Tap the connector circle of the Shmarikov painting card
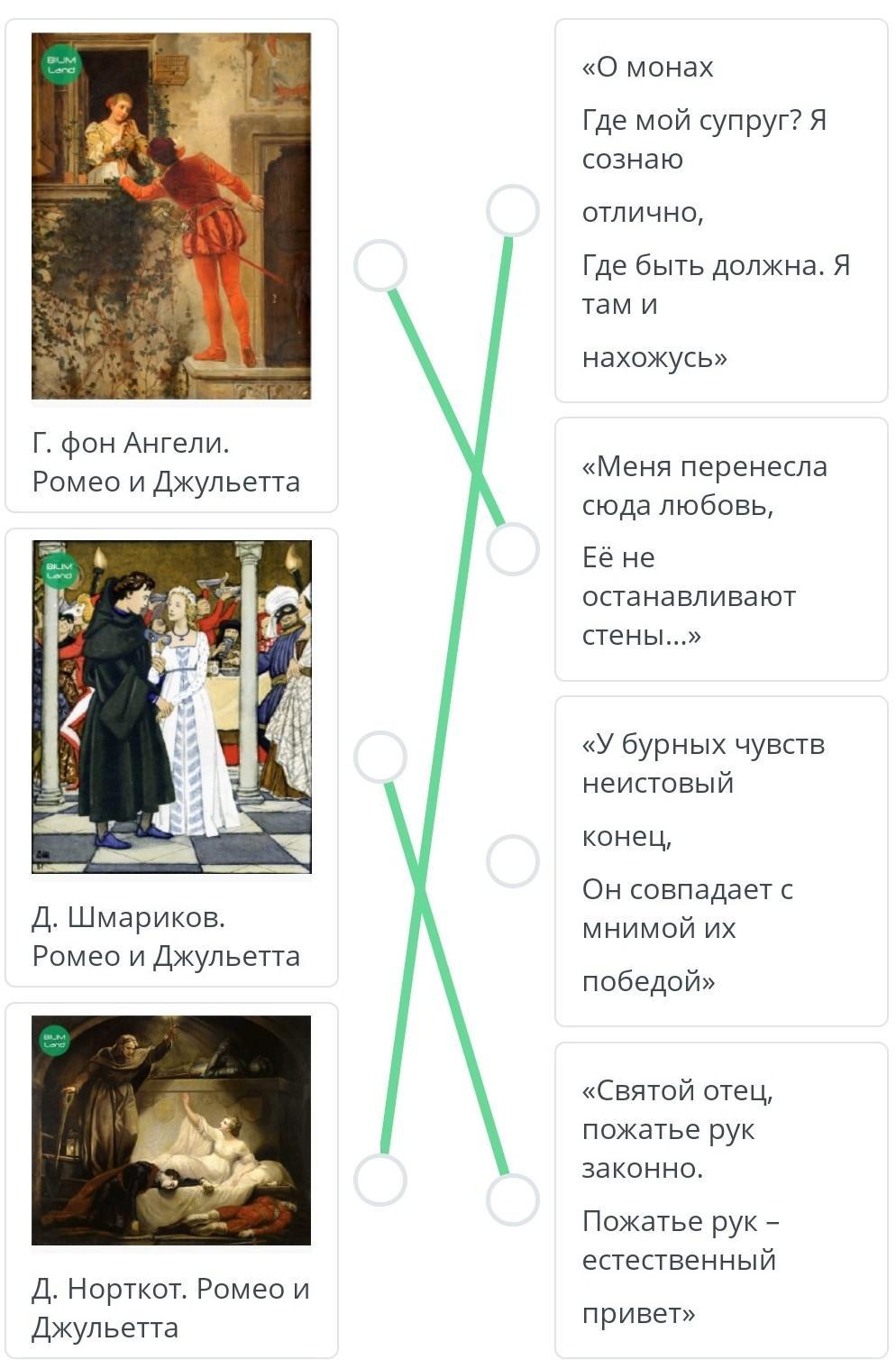Viewport: 896px width, 1360px height. [380, 757]
